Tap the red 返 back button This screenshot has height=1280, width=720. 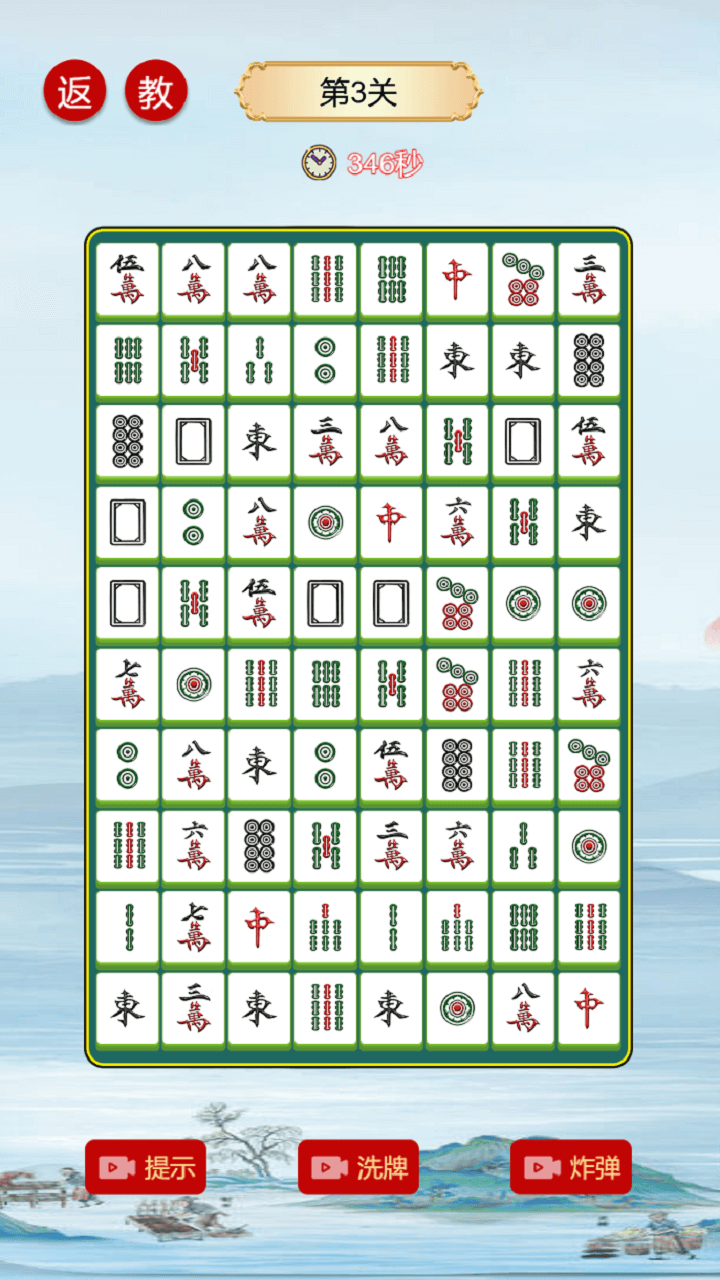74,92
